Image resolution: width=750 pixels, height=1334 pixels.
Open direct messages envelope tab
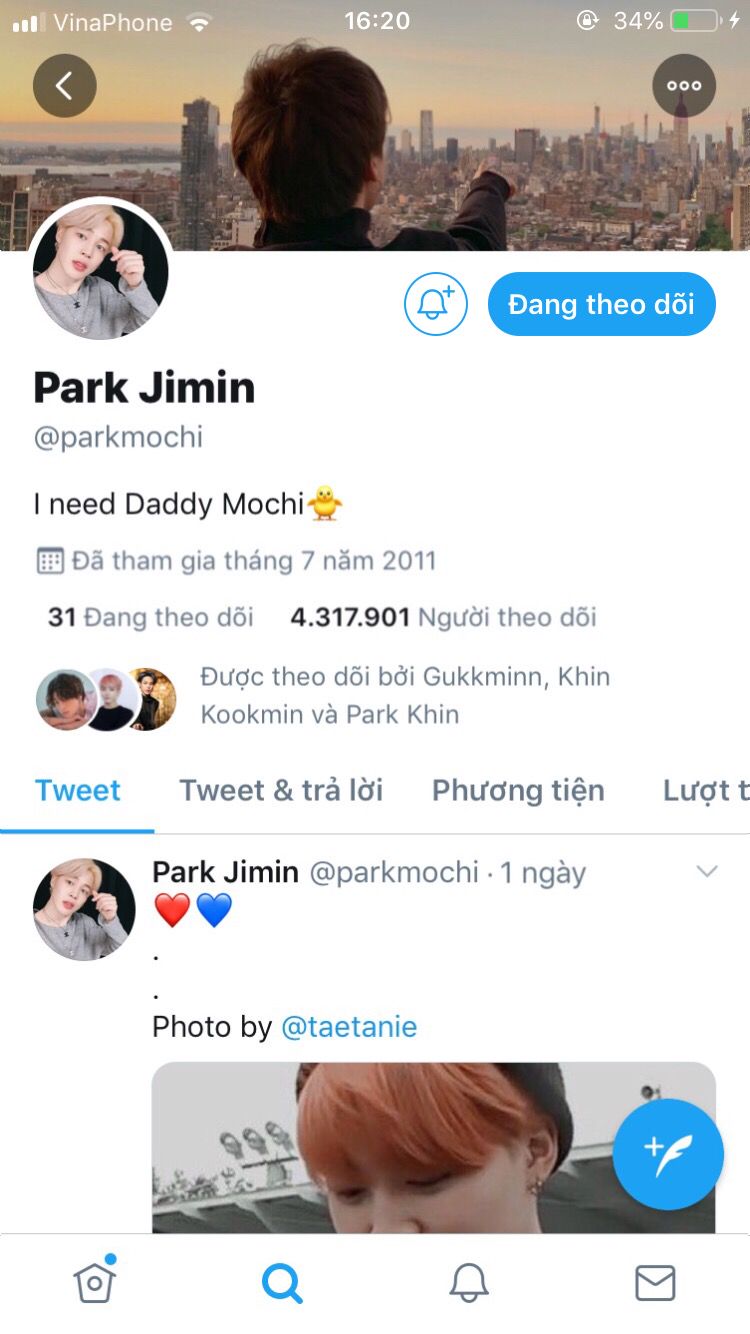(x=655, y=1283)
